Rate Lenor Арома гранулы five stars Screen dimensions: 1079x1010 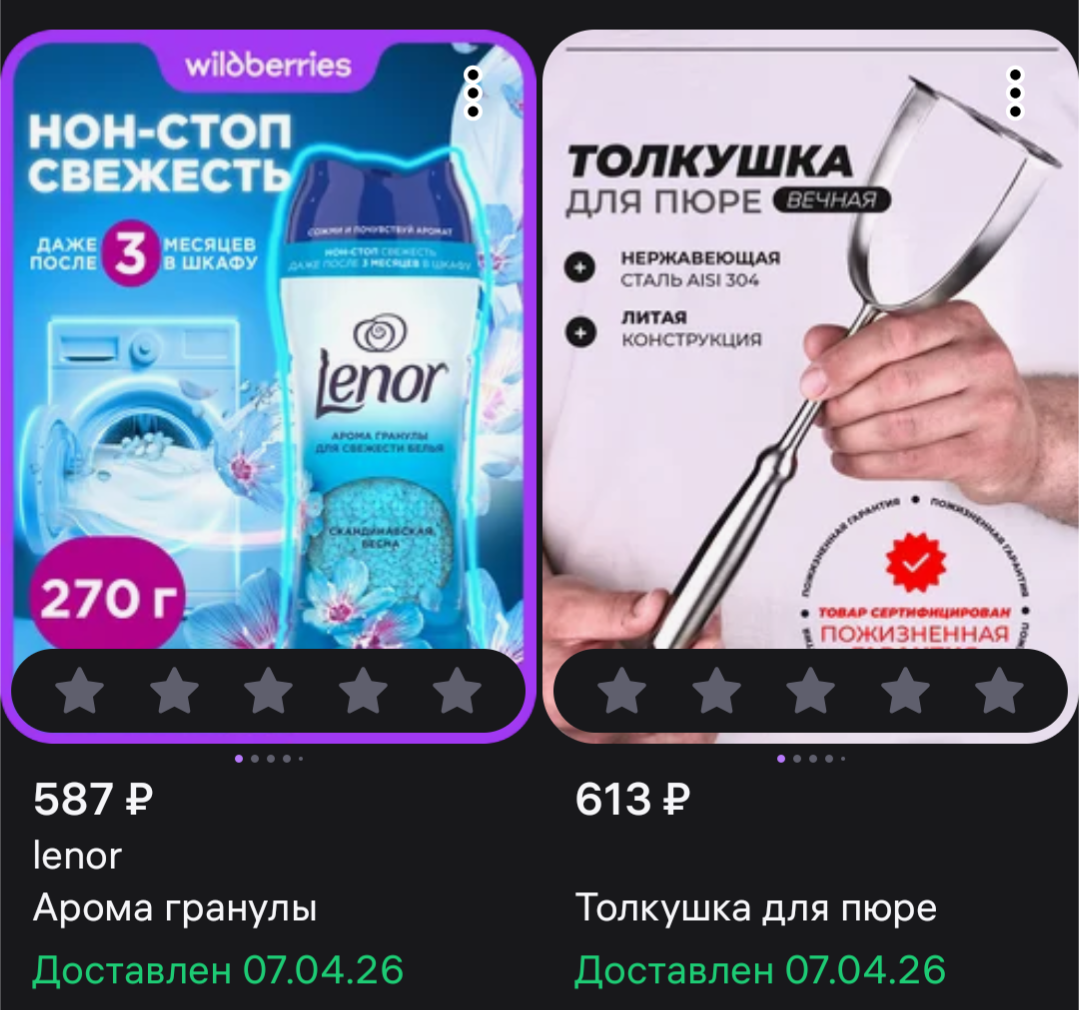pos(457,690)
